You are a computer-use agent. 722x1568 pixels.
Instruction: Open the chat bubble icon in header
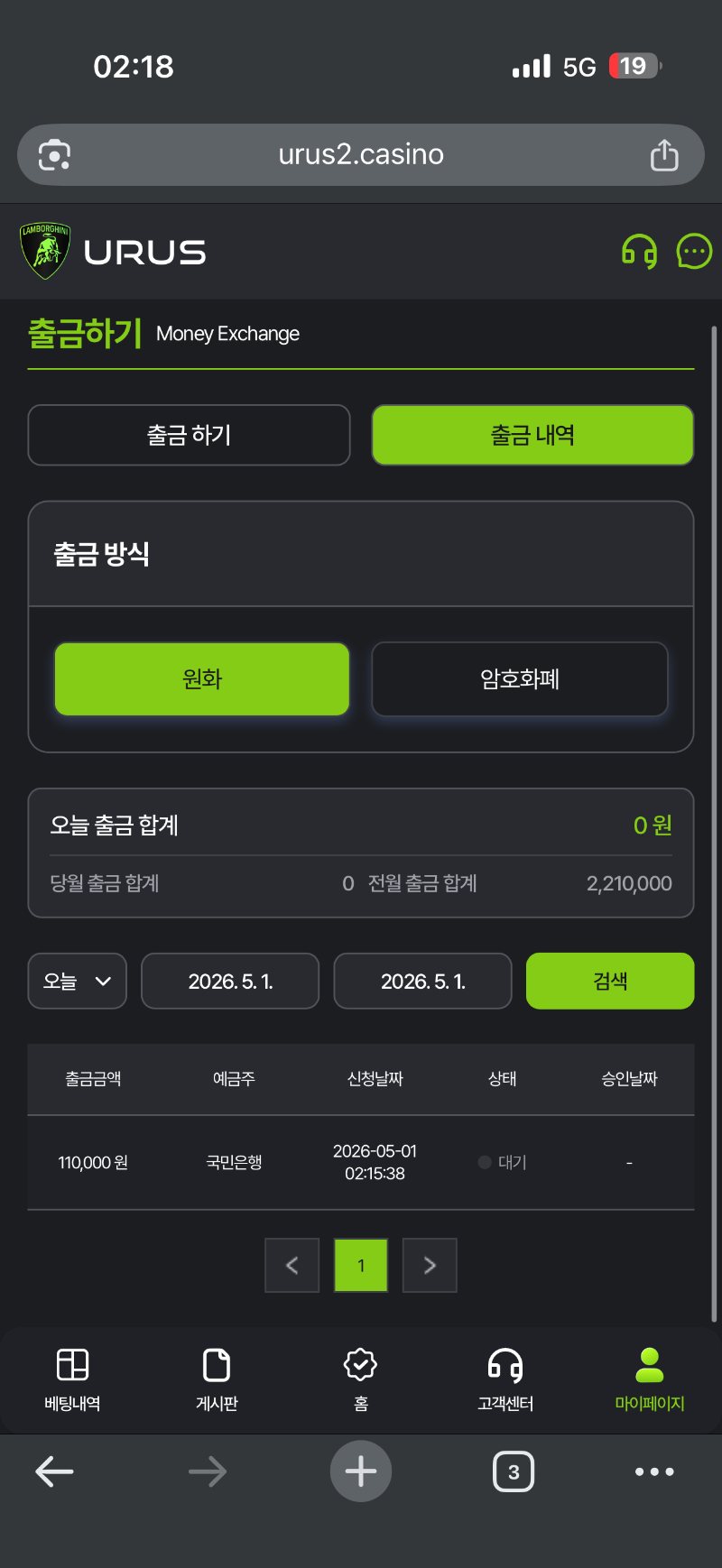click(693, 252)
